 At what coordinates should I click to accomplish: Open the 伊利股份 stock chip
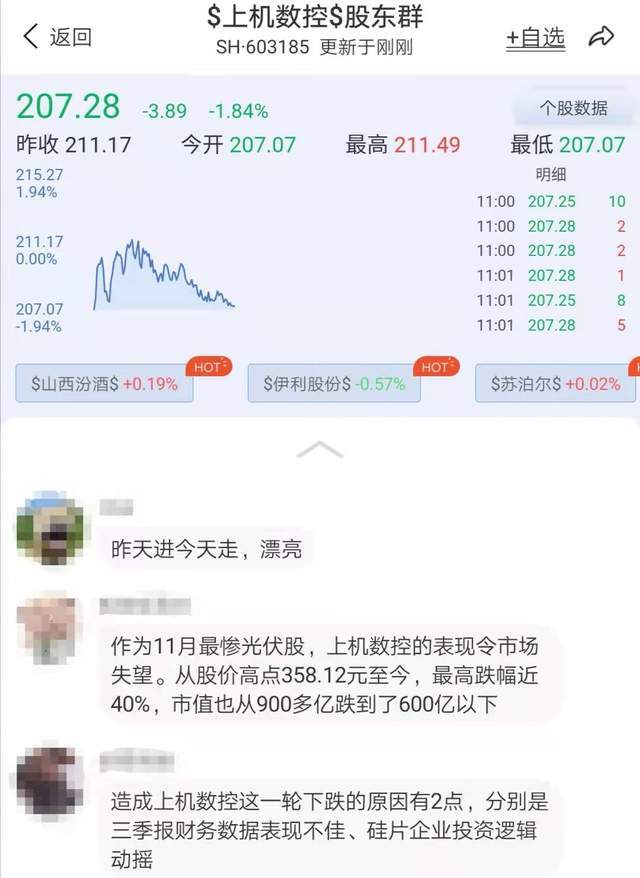coord(334,383)
